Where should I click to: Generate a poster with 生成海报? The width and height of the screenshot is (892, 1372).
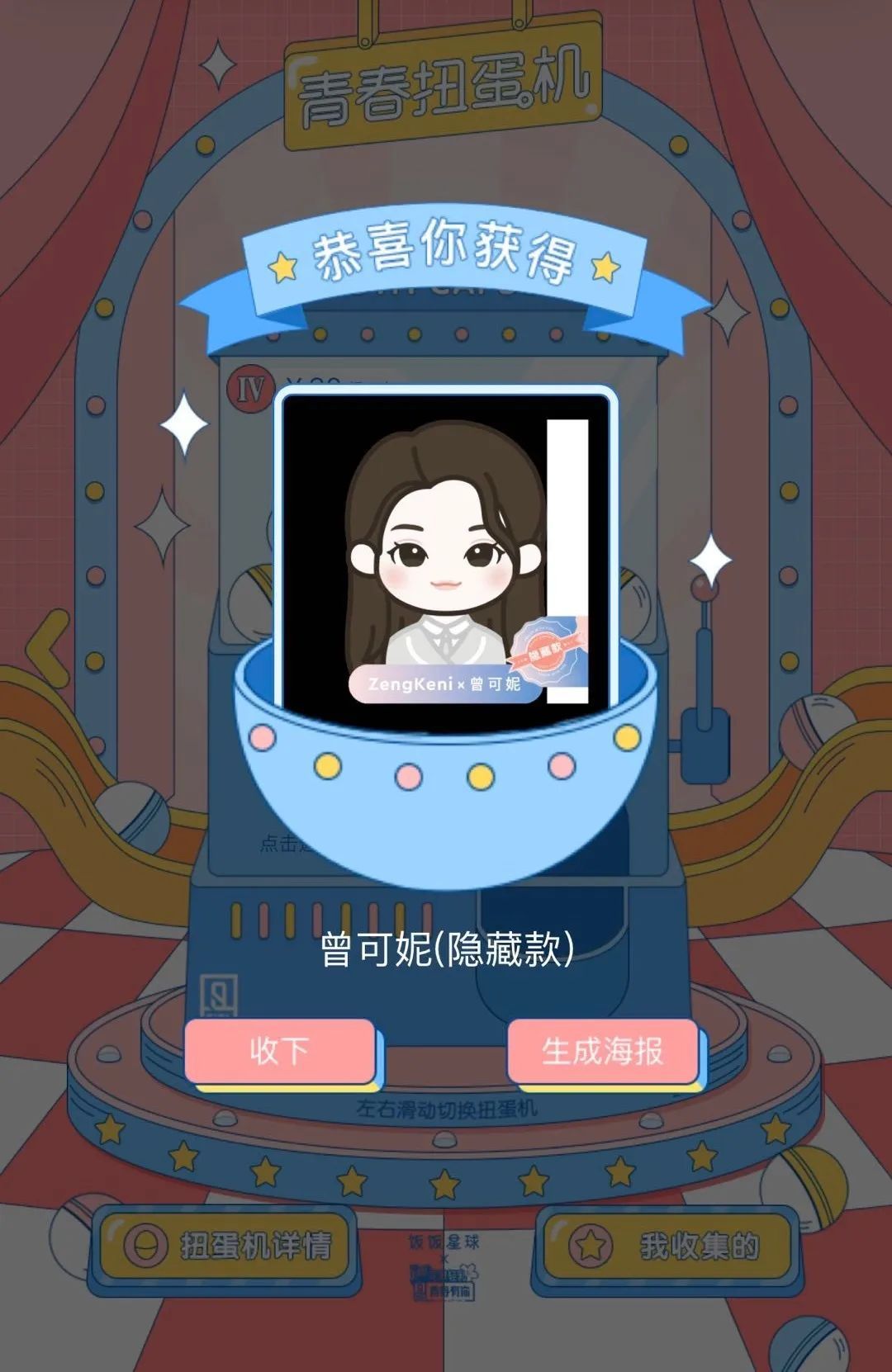coord(602,1051)
